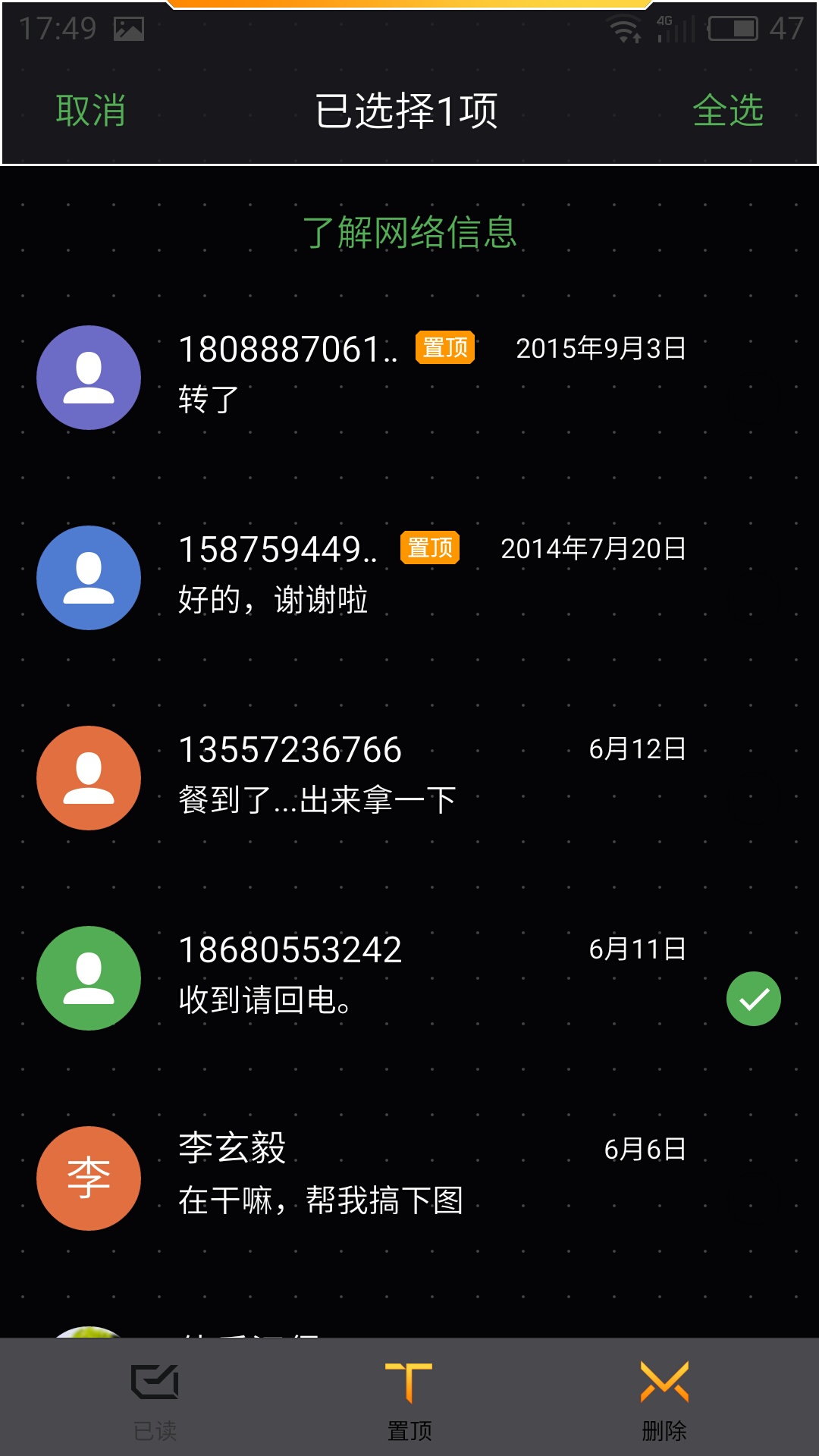Uncheck the green checkmark for 18680553242
This screenshot has width=819, height=1456.
pos(754,999)
